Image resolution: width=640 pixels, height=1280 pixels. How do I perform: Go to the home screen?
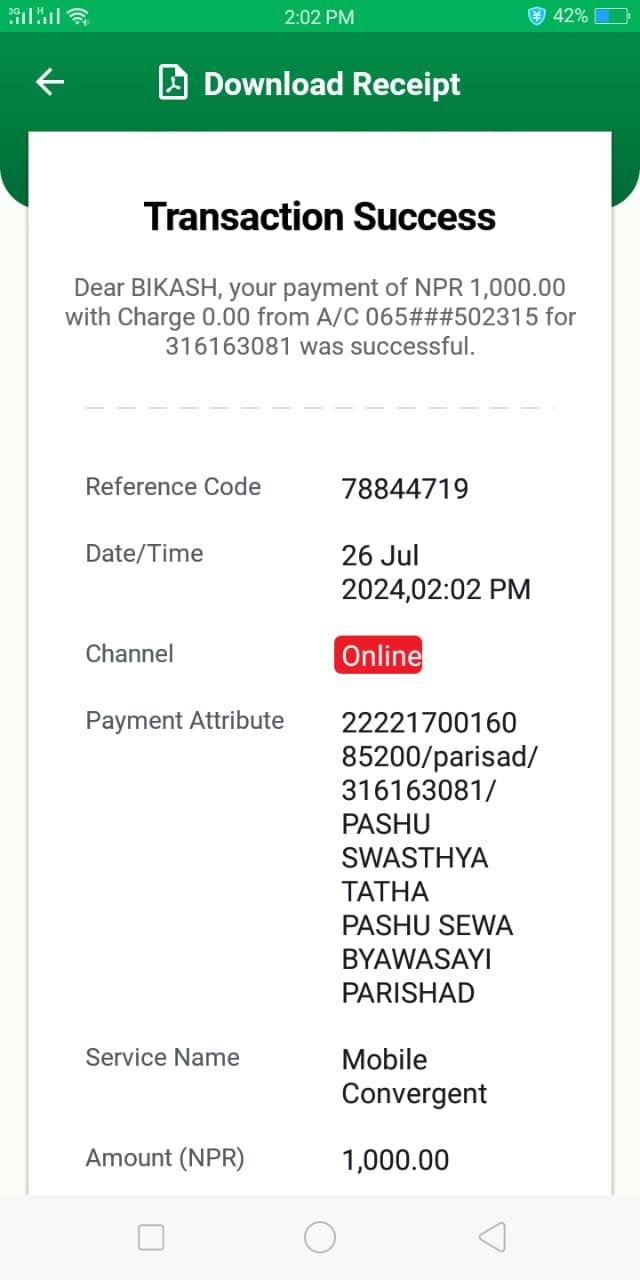(x=320, y=1237)
